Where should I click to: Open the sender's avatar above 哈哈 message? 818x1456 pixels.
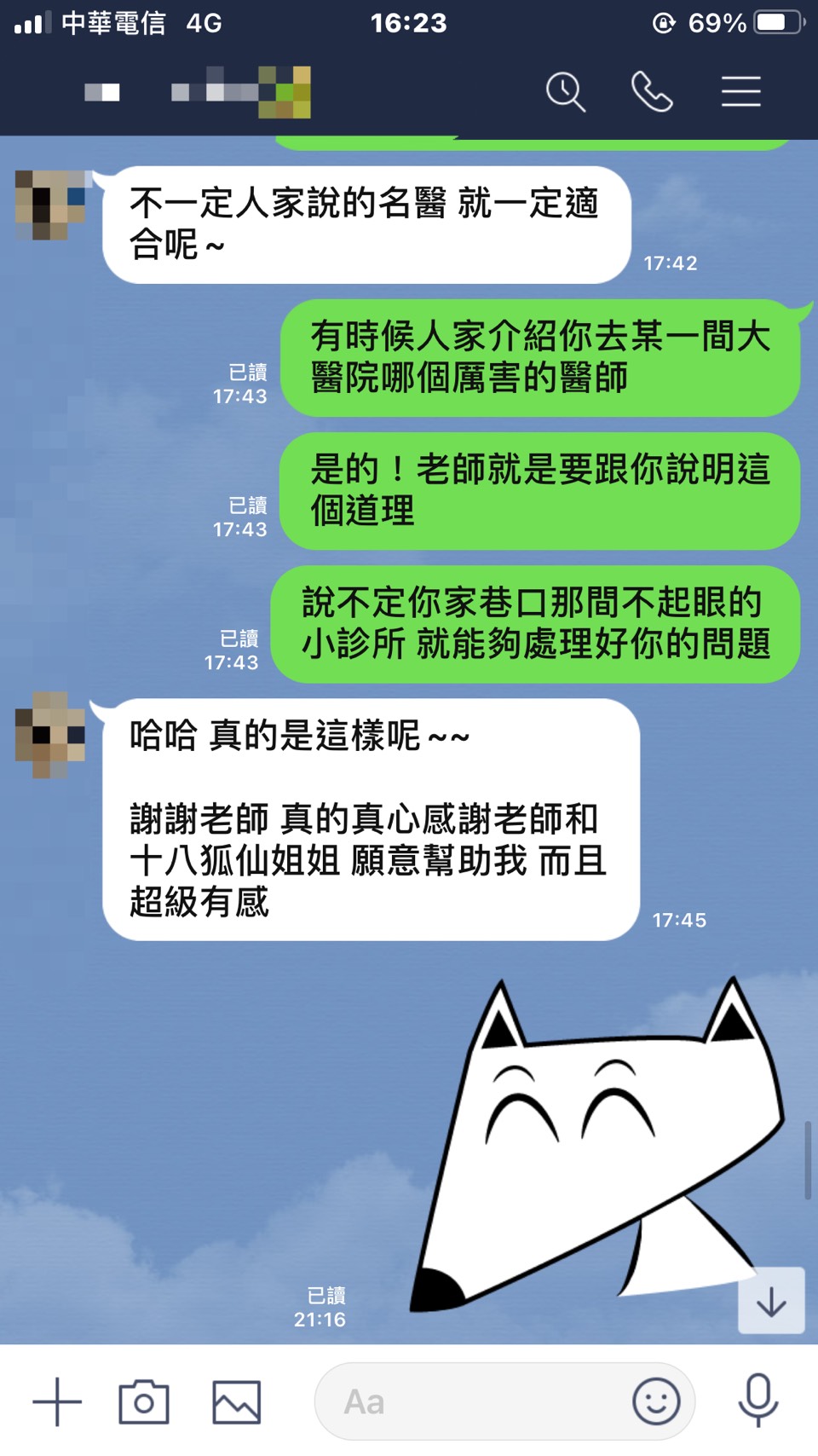click(50, 735)
